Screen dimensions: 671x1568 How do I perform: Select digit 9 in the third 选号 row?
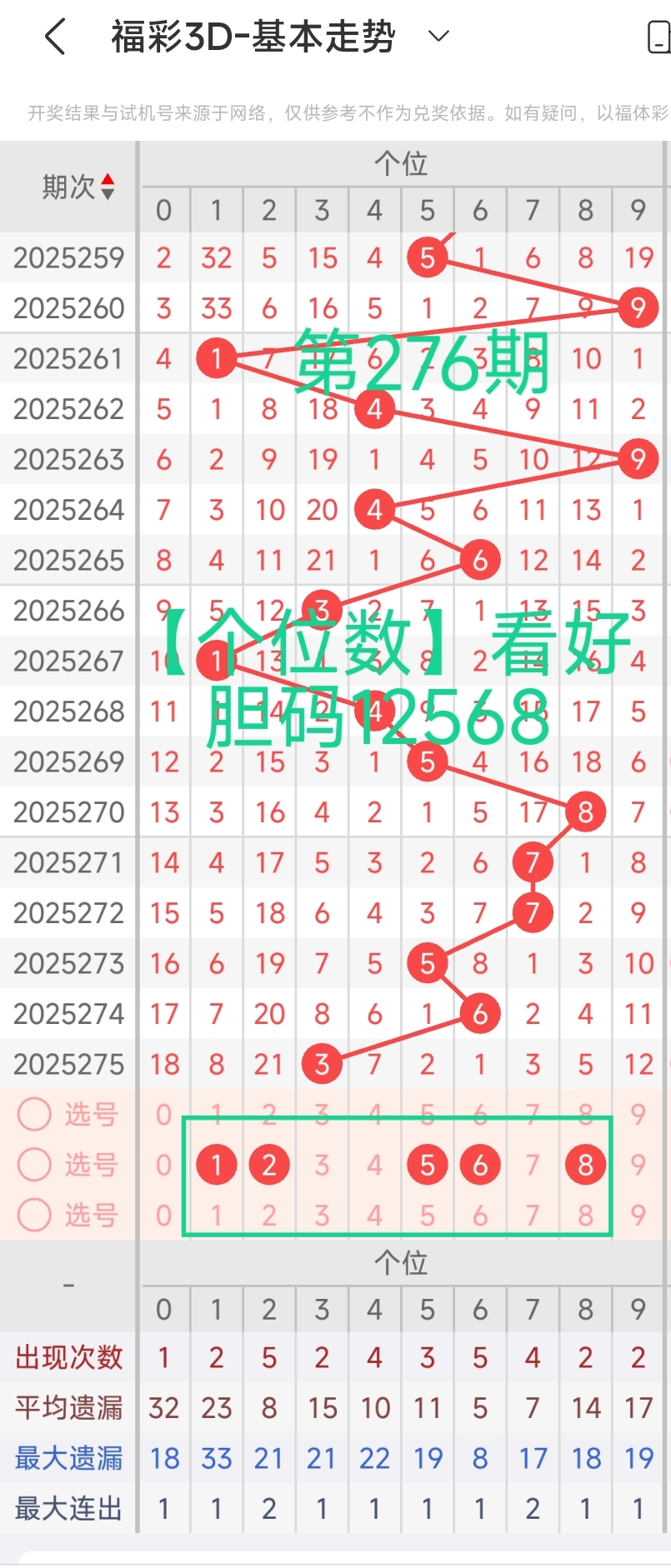point(638,1215)
